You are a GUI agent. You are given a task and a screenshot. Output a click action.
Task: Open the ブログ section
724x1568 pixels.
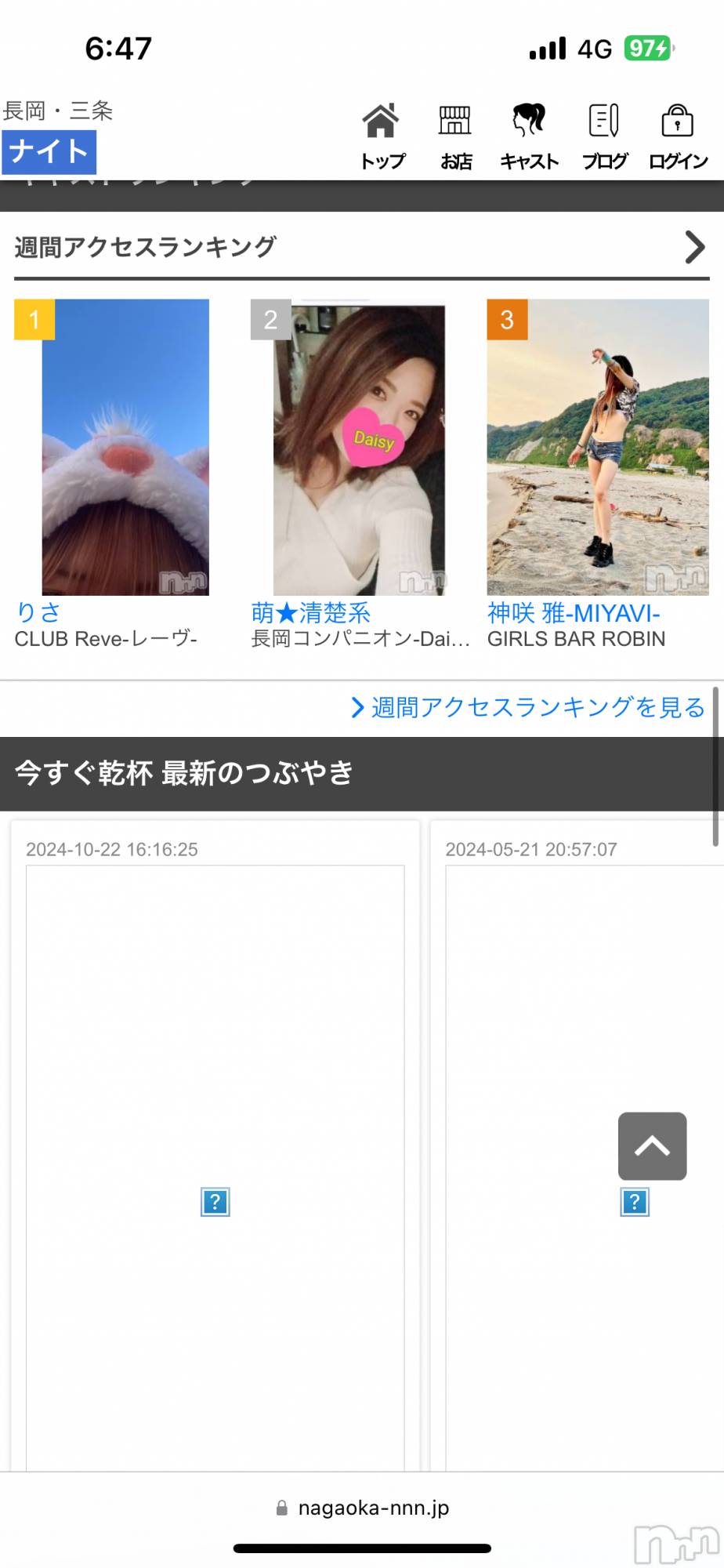604,136
